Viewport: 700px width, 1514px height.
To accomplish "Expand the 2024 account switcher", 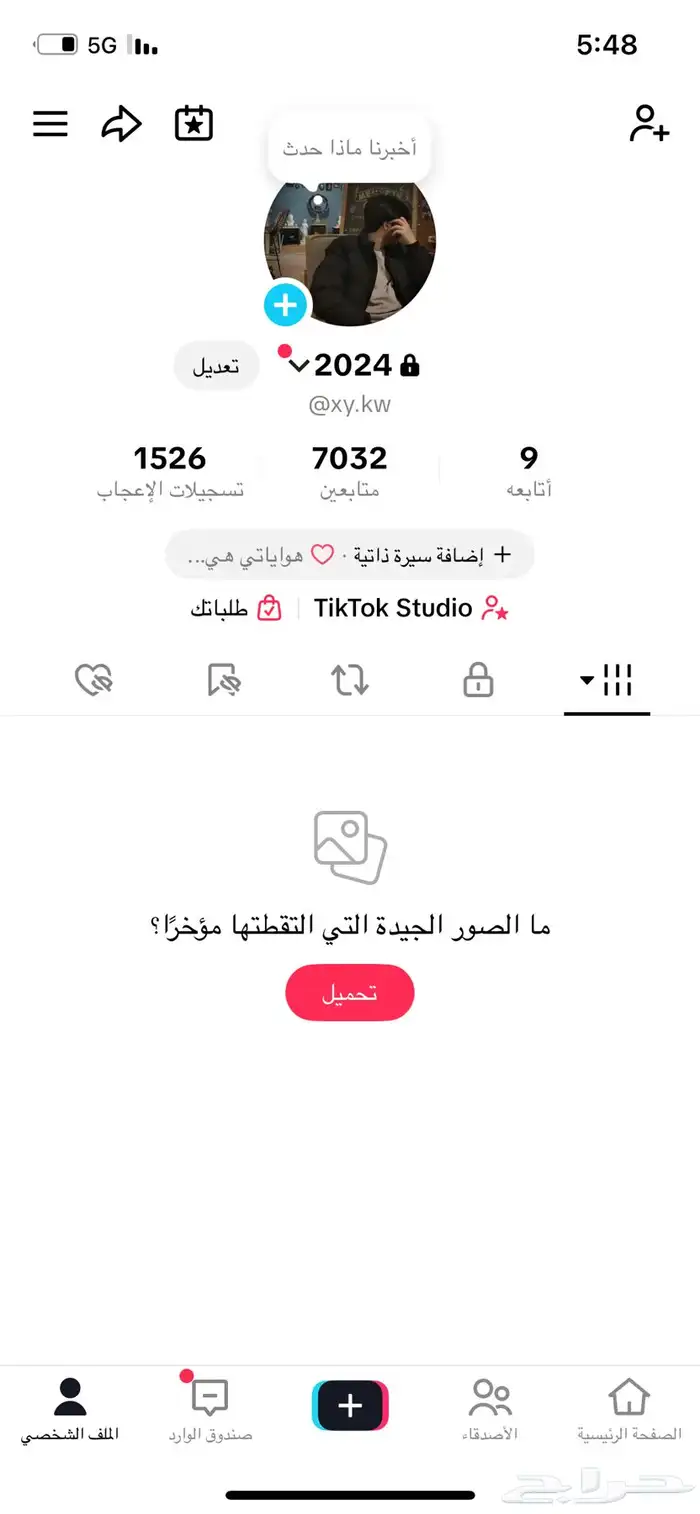I will (298, 366).
